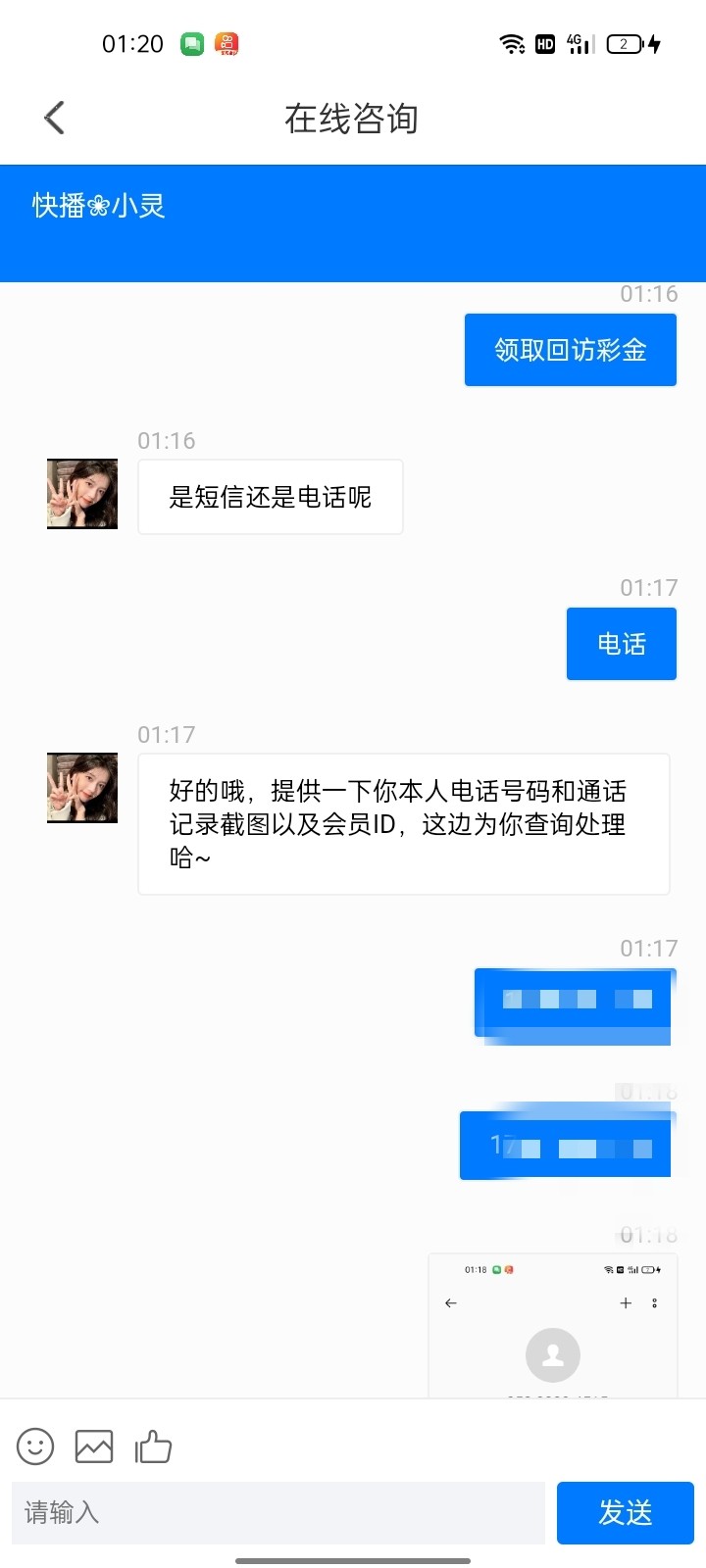Viewport: 706px width, 1568px height.
Task: Tap the thumbs-up rating icon
Action: (153, 1446)
